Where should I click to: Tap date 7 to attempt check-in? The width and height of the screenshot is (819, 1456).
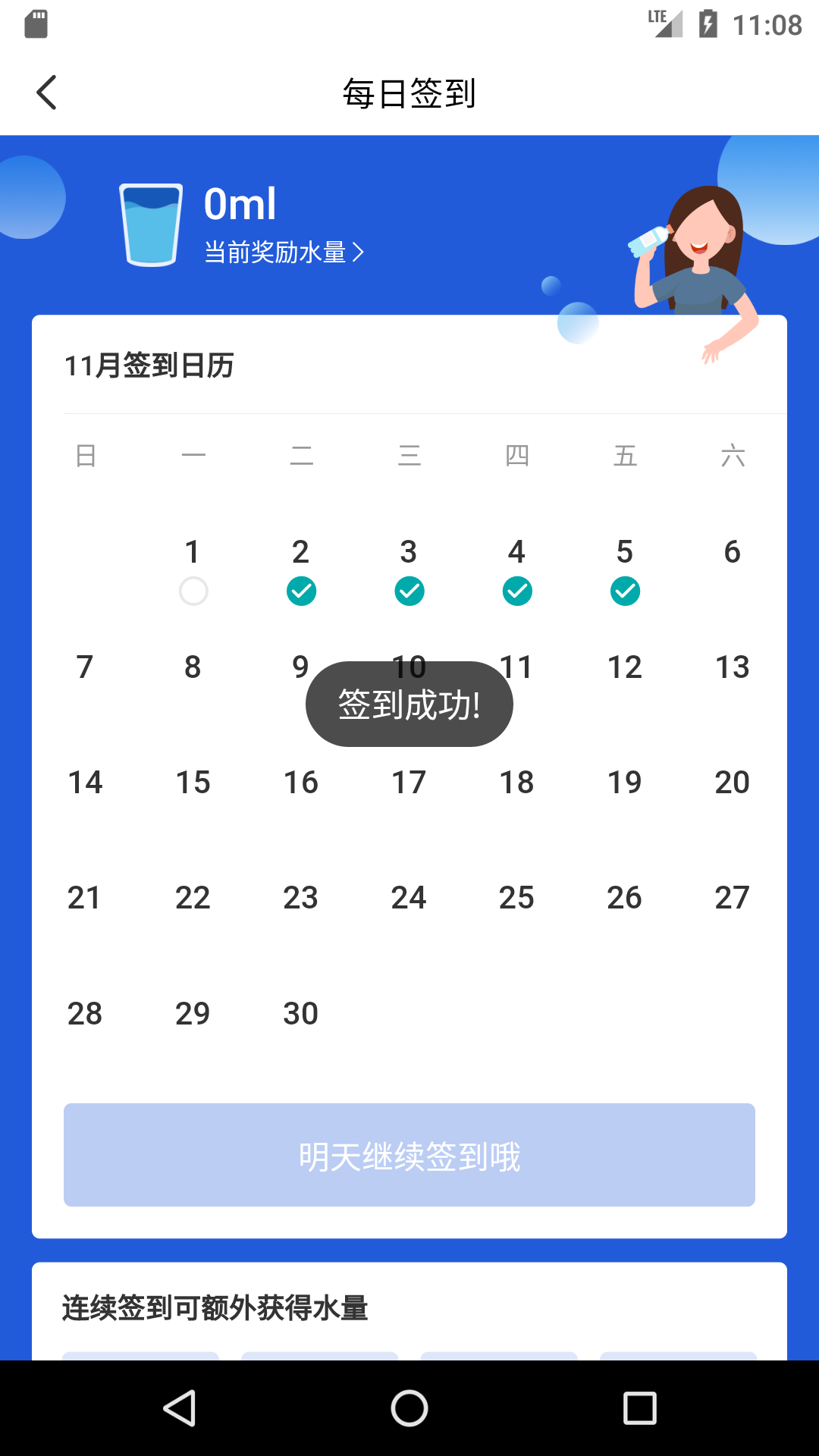coord(85,667)
